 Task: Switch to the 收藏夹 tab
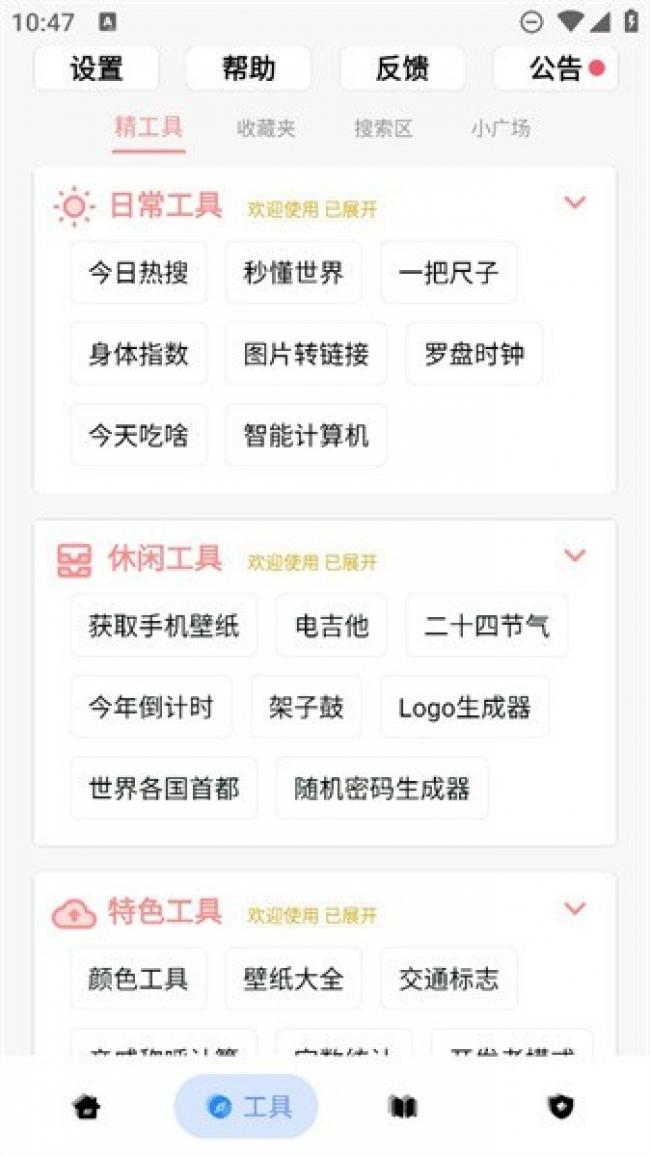point(266,128)
